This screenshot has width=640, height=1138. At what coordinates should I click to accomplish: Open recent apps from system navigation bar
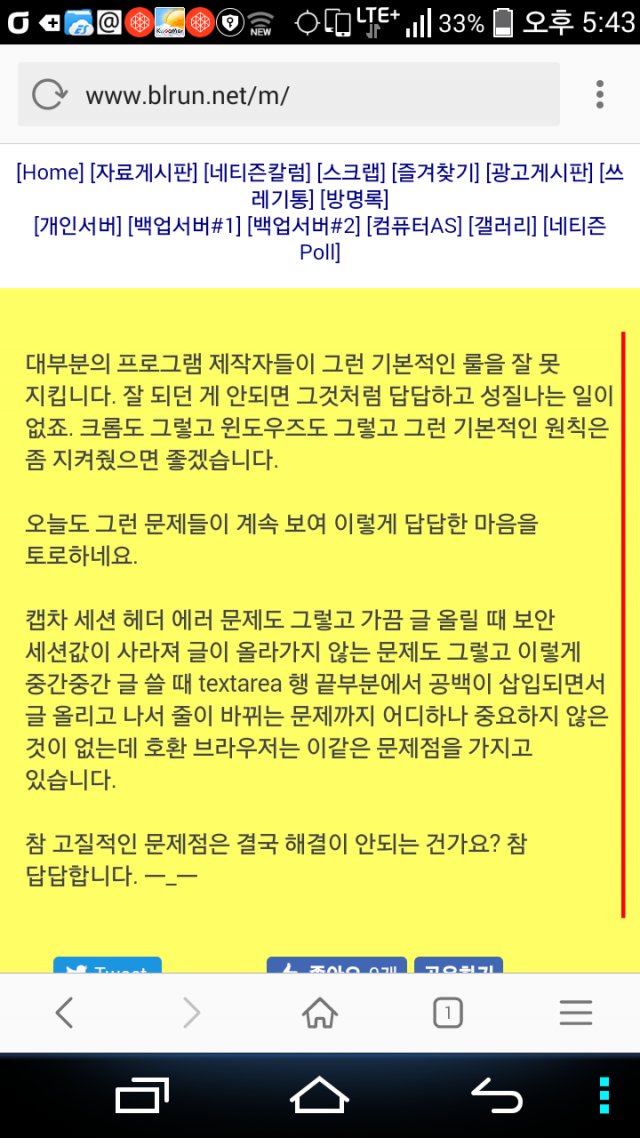click(x=142, y=1095)
